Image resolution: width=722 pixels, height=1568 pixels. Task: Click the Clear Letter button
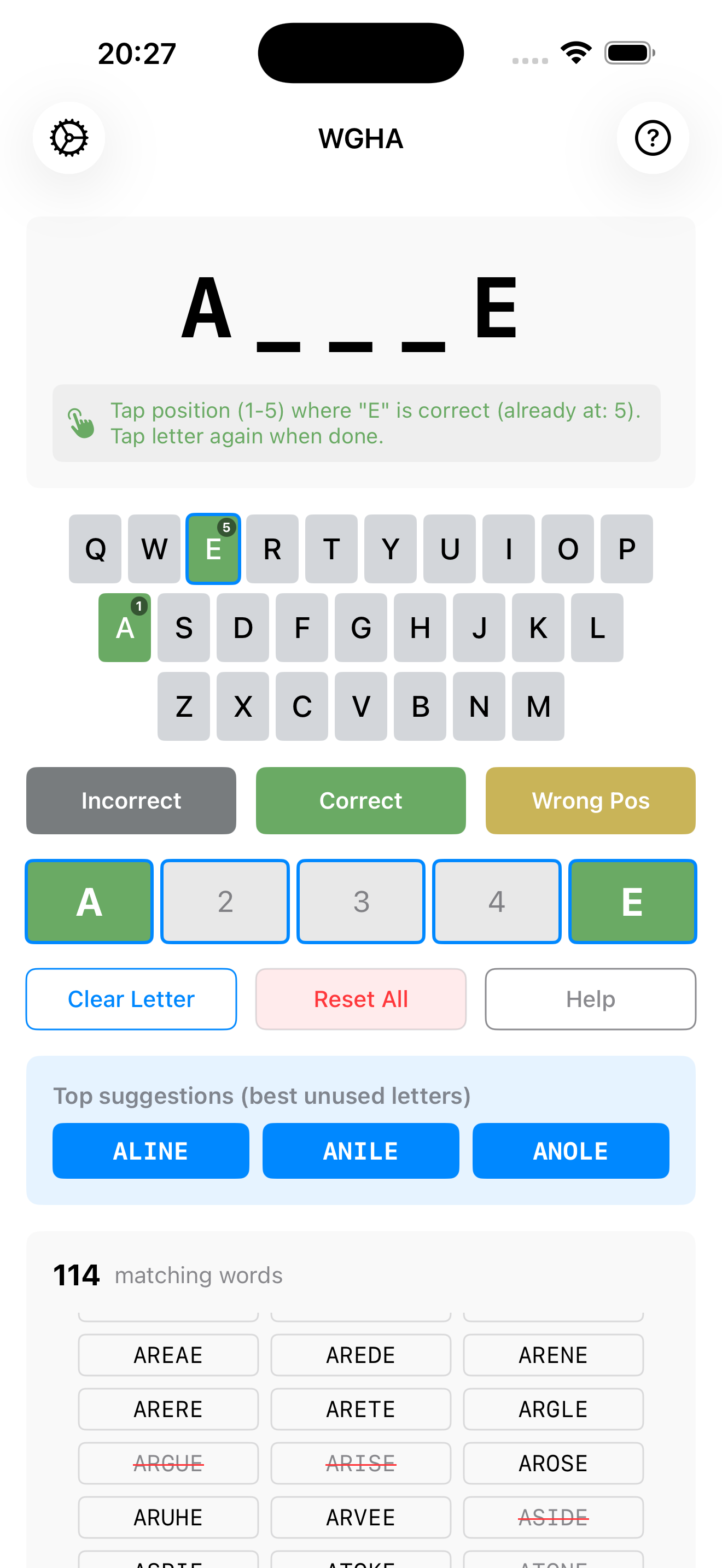[x=131, y=999]
